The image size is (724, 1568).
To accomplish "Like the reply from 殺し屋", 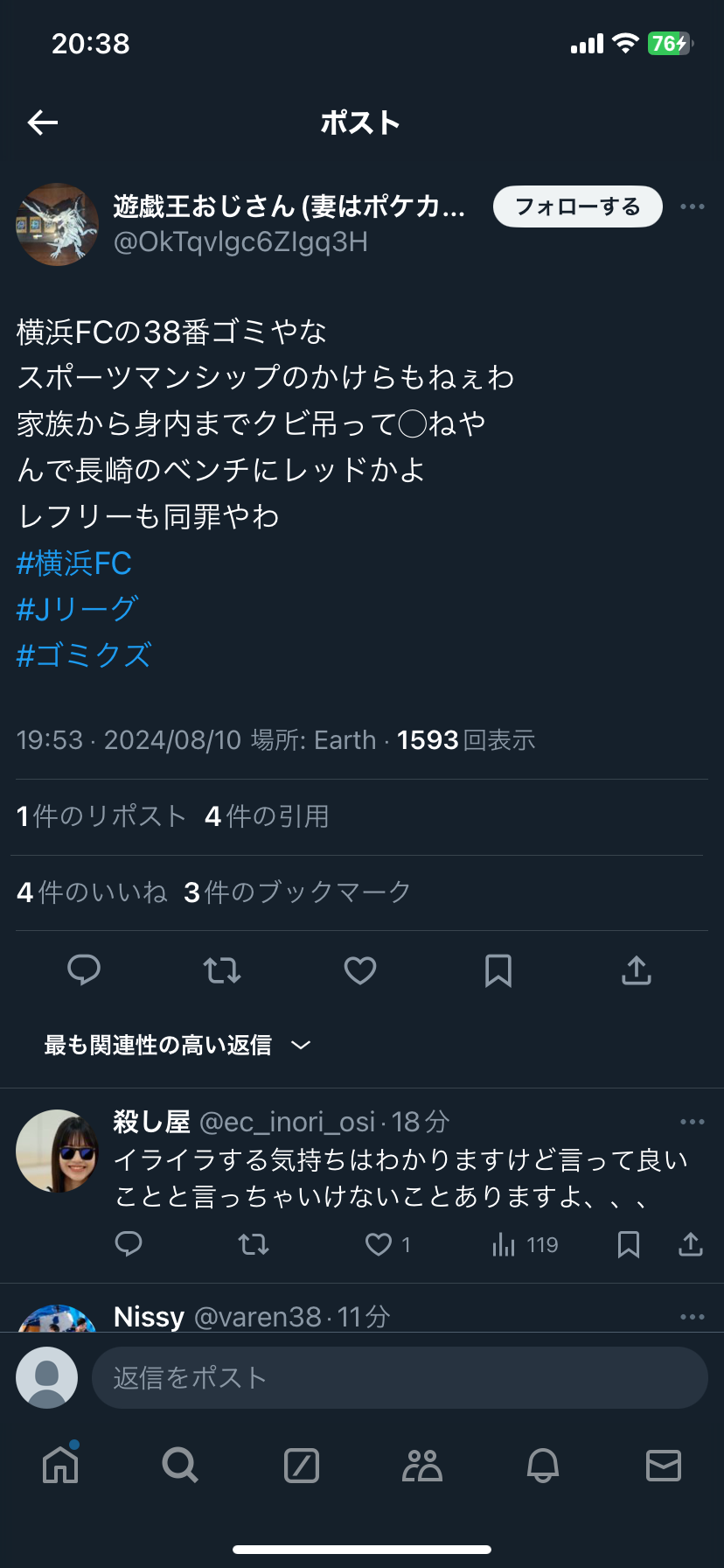I will tap(379, 1244).
